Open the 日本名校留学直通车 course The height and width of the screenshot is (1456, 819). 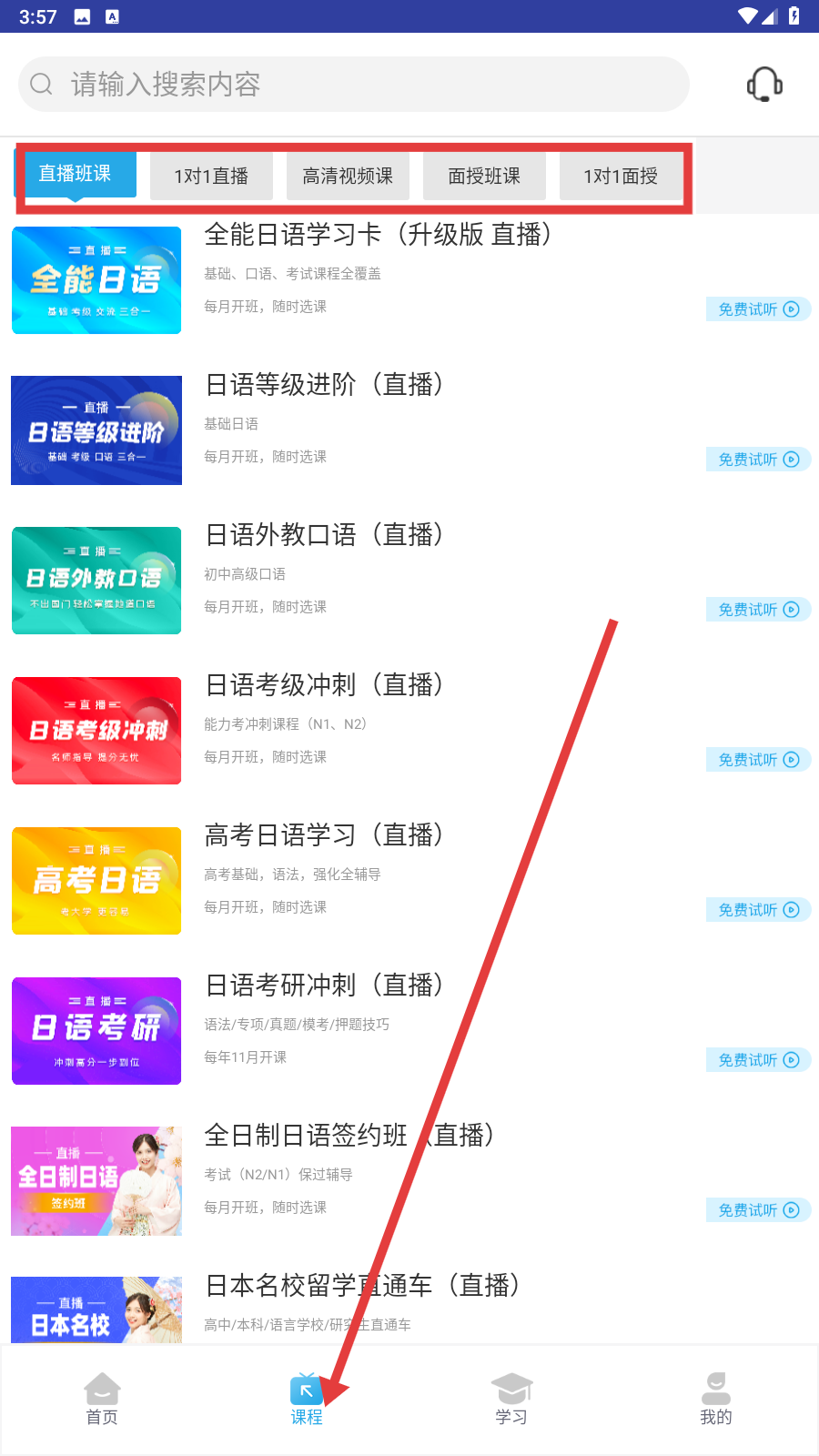(x=362, y=1286)
